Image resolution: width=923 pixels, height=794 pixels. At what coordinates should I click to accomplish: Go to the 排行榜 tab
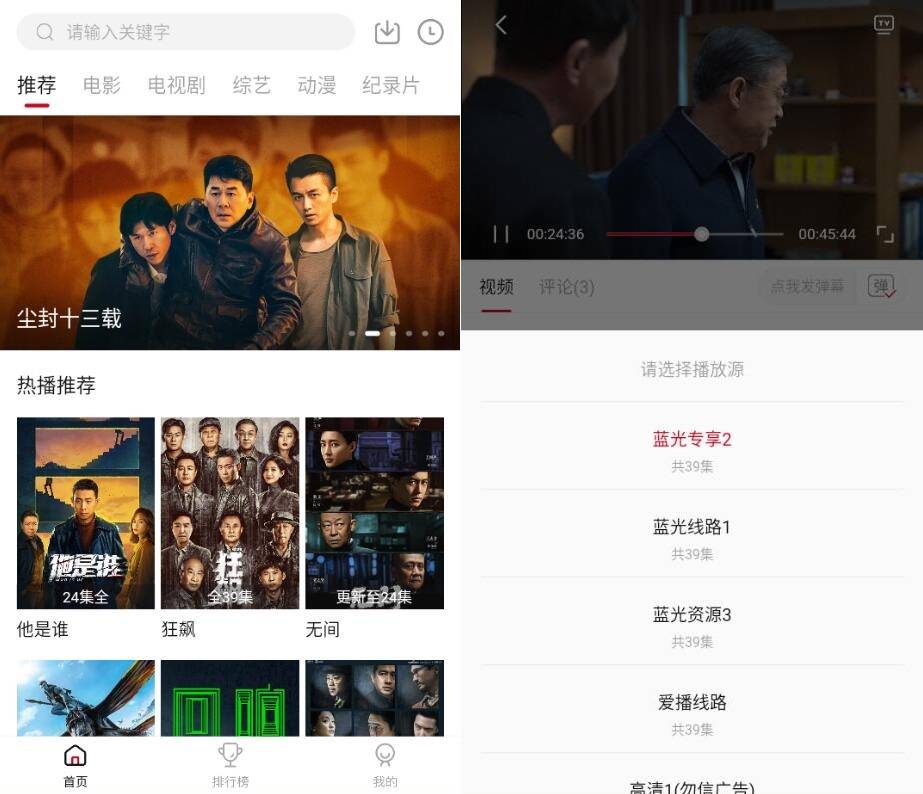point(230,765)
